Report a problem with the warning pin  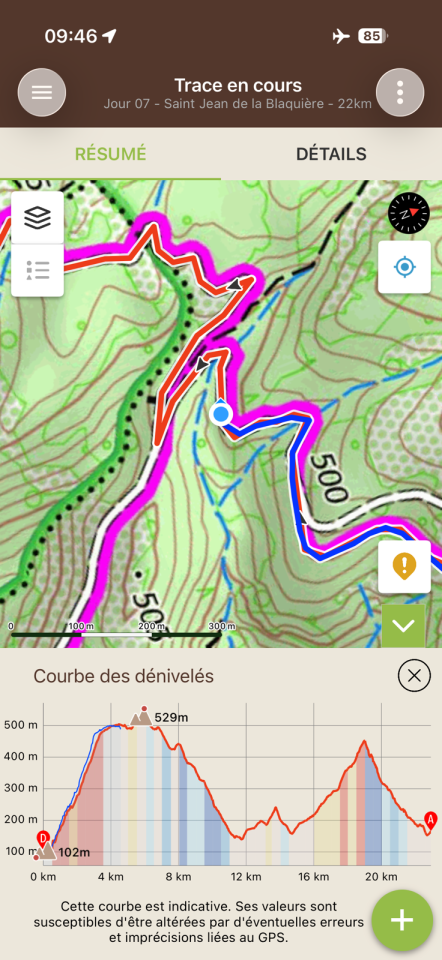click(404, 567)
